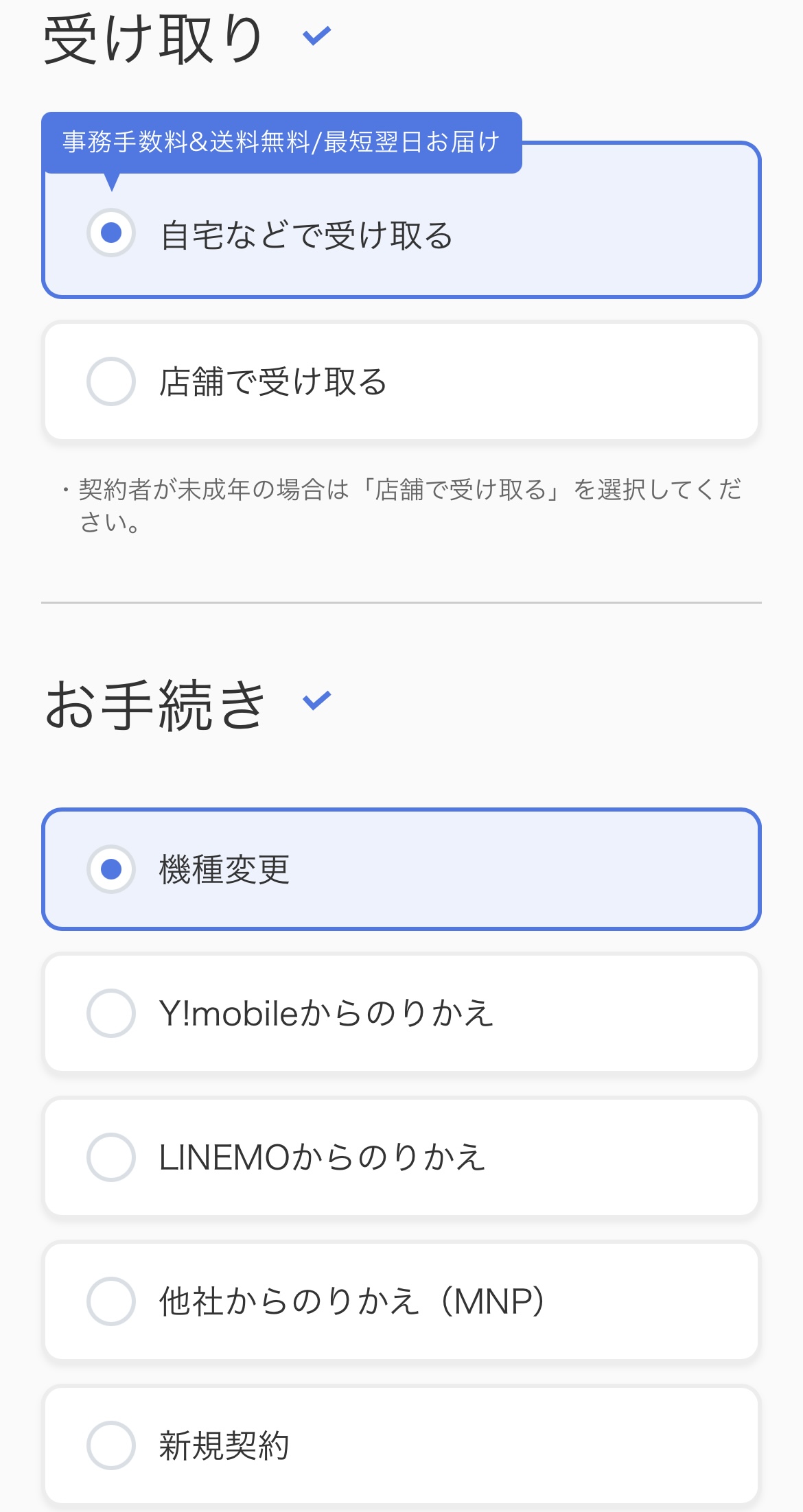Click the highlighted 自宅などで受け取る card
Image resolution: width=803 pixels, height=1512 pixels.
pos(401,233)
